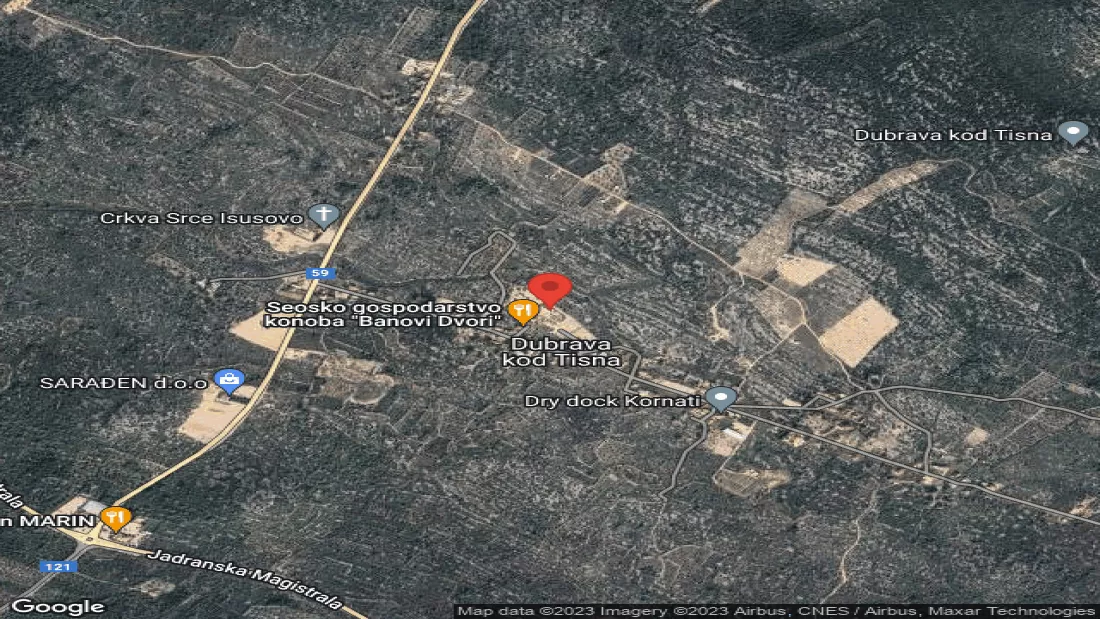Screen dimensions: 1100x619
Task: Open the Banovi Dvori konoba restaurant marker
Action: coord(522,312)
